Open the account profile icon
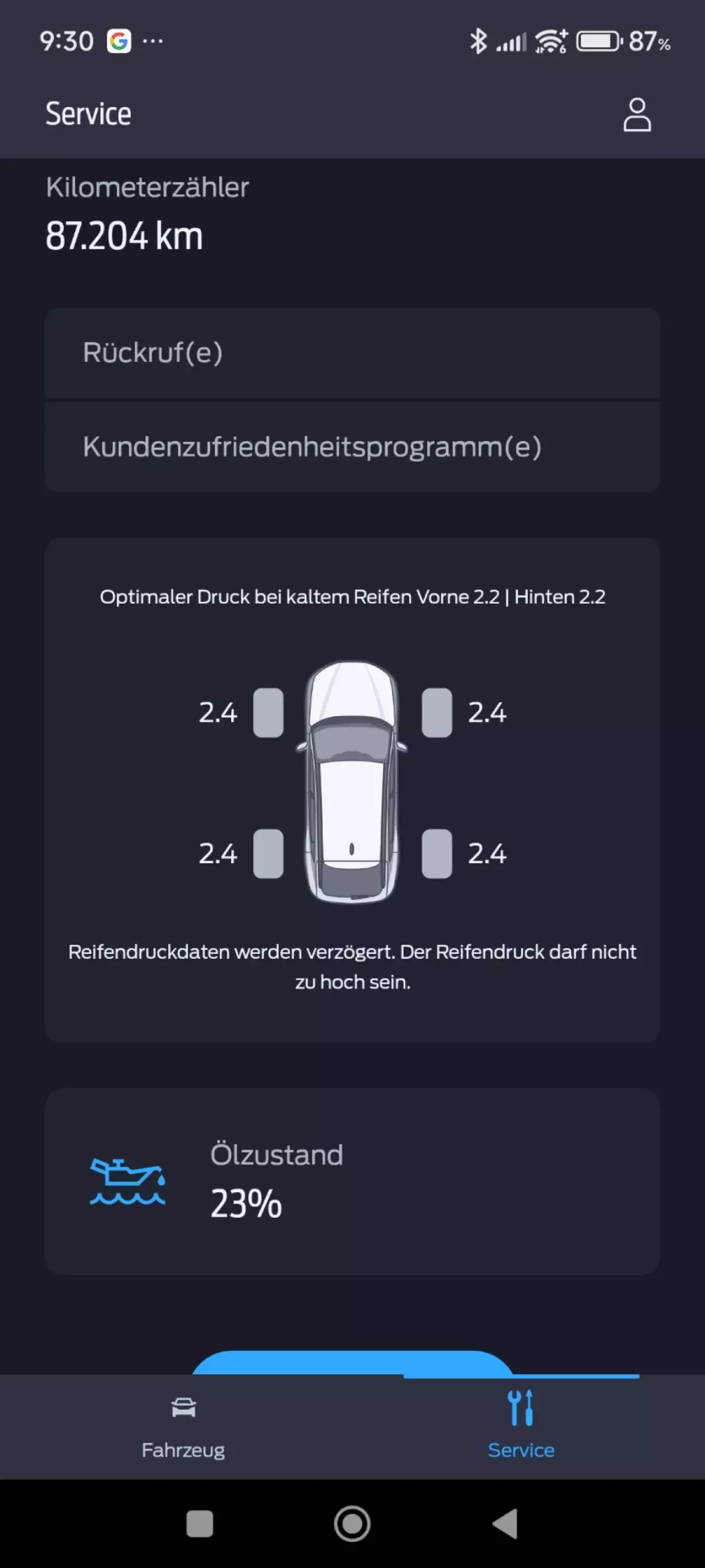The width and height of the screenshot is (705, 1568). click(x=637, y=114)
